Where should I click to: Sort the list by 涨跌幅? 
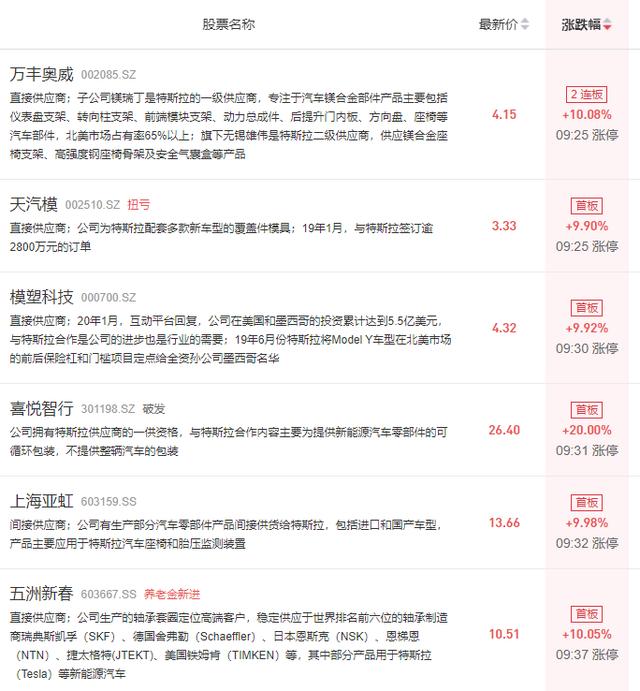pyautogui.click(x=586, y=24)
